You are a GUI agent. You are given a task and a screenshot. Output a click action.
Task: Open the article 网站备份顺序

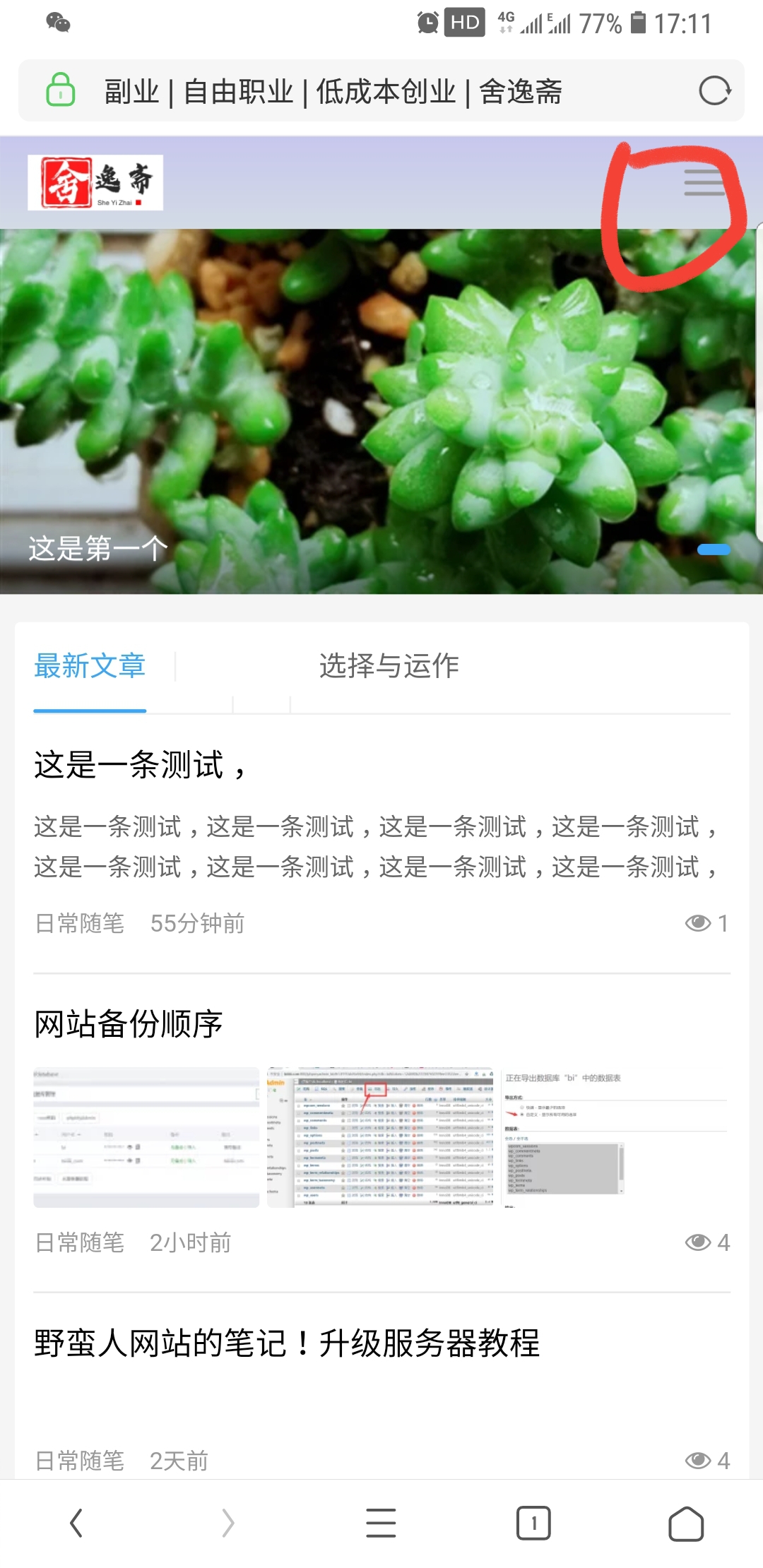129,1023
